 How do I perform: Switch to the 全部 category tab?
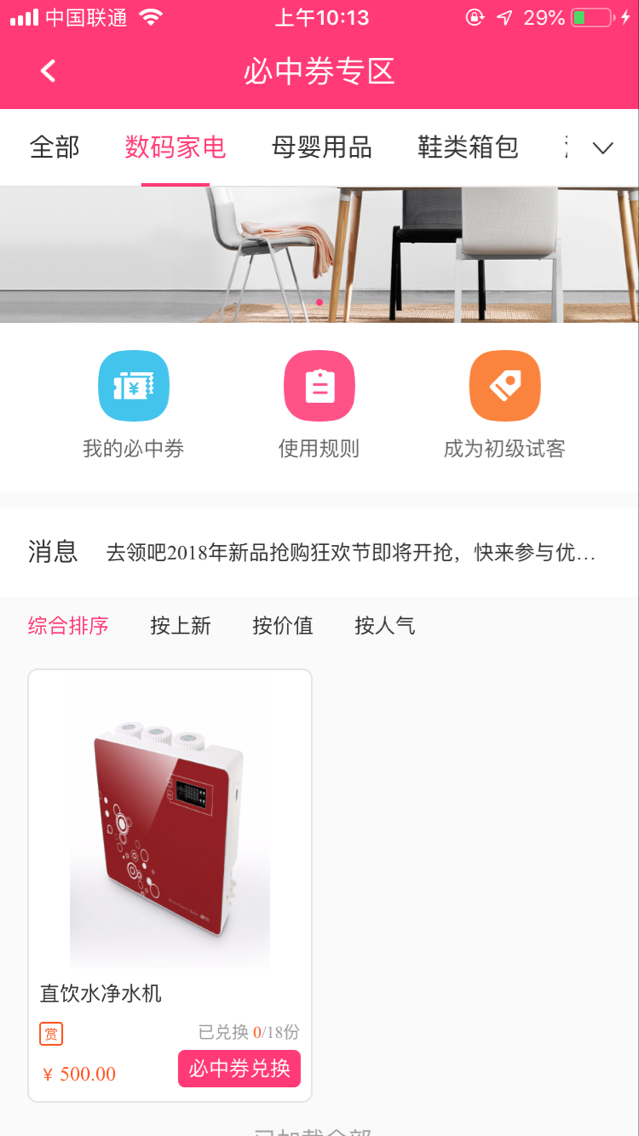coord(55,148)
